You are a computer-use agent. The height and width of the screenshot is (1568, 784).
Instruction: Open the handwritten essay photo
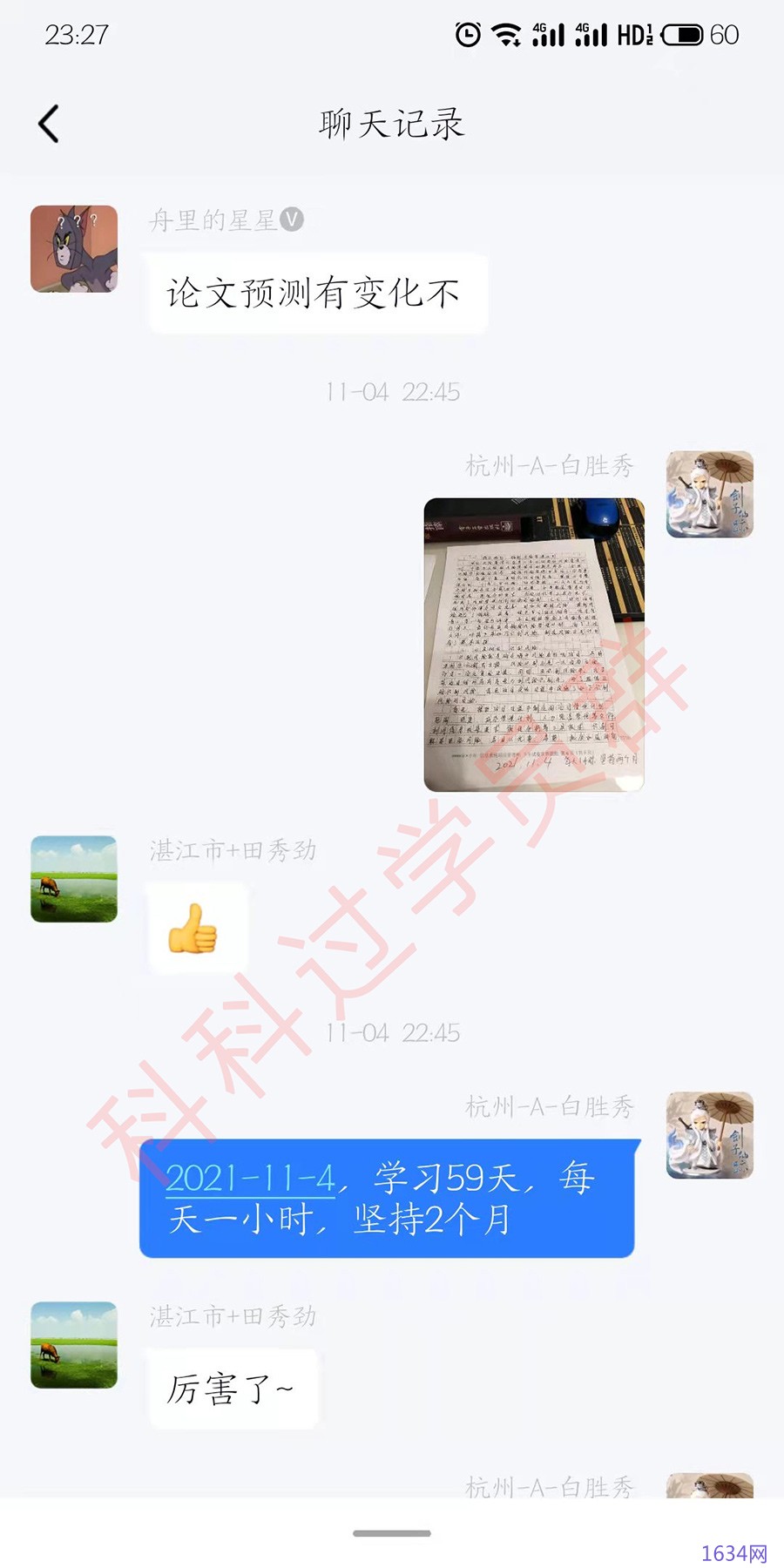[x=533, y=645]
